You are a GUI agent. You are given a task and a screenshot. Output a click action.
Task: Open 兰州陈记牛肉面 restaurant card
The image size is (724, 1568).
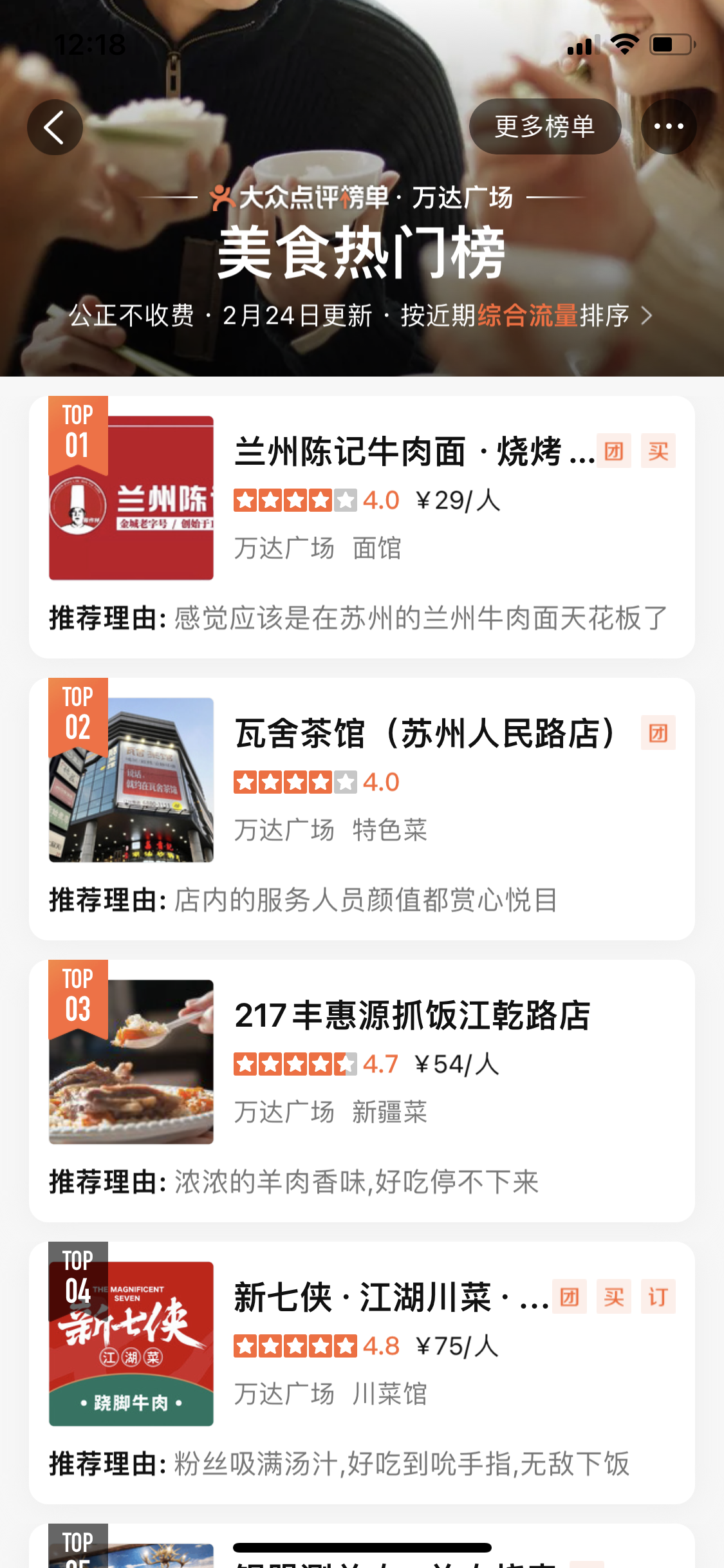pos(362,527)
